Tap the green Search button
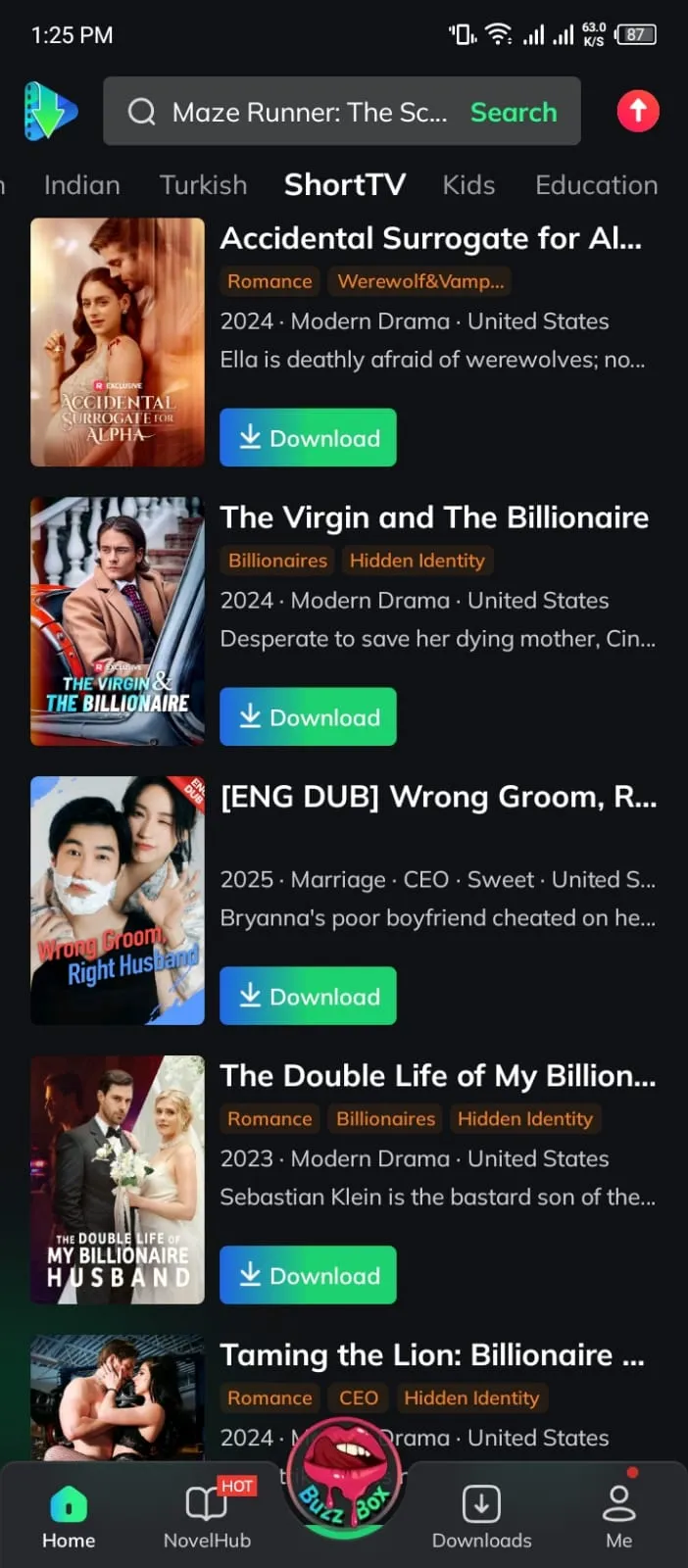Viewport: 688px width, 1568px height. click(x=514, y=113)
